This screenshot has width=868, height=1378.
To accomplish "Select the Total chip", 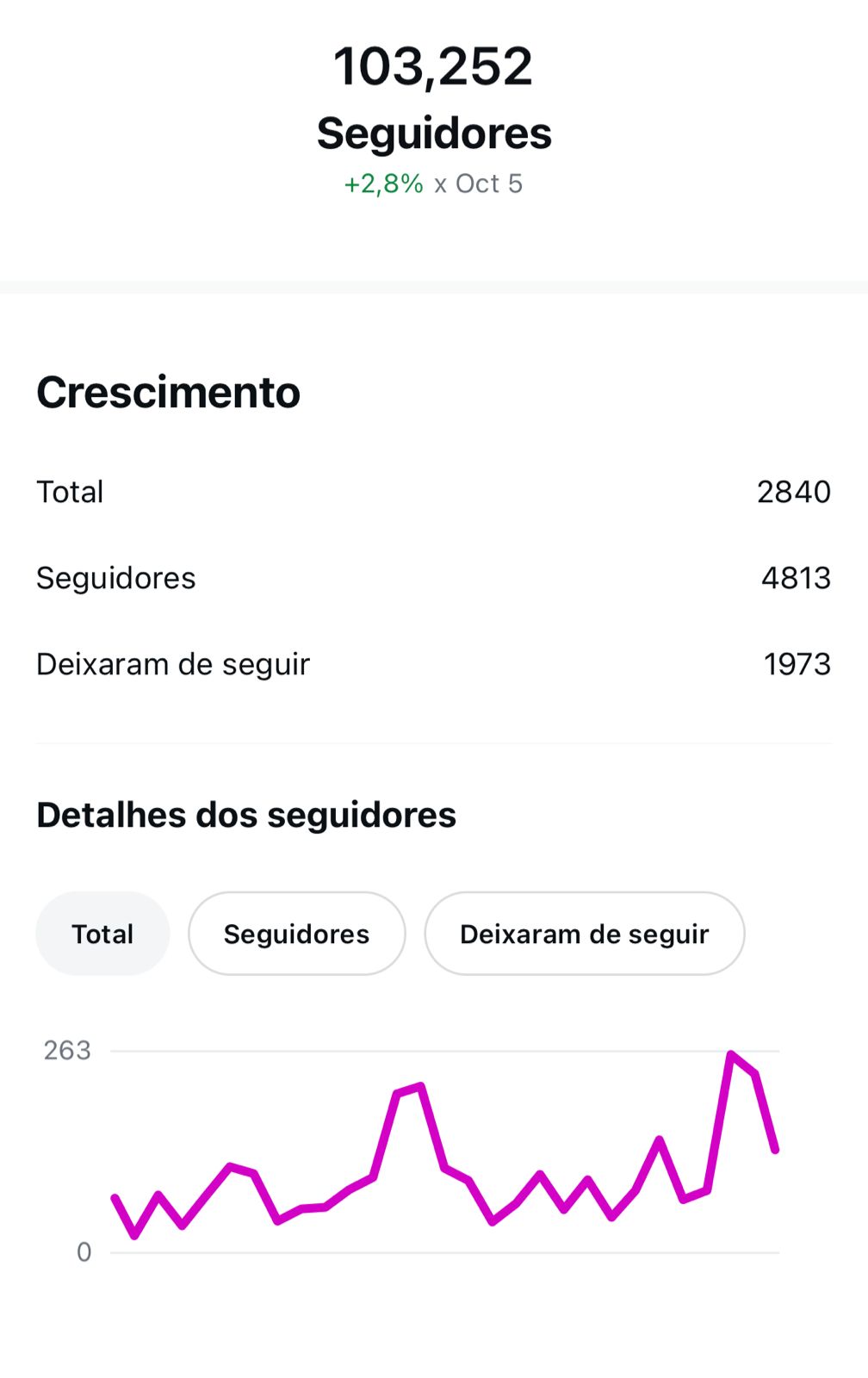I will click(x=102, y=934).
